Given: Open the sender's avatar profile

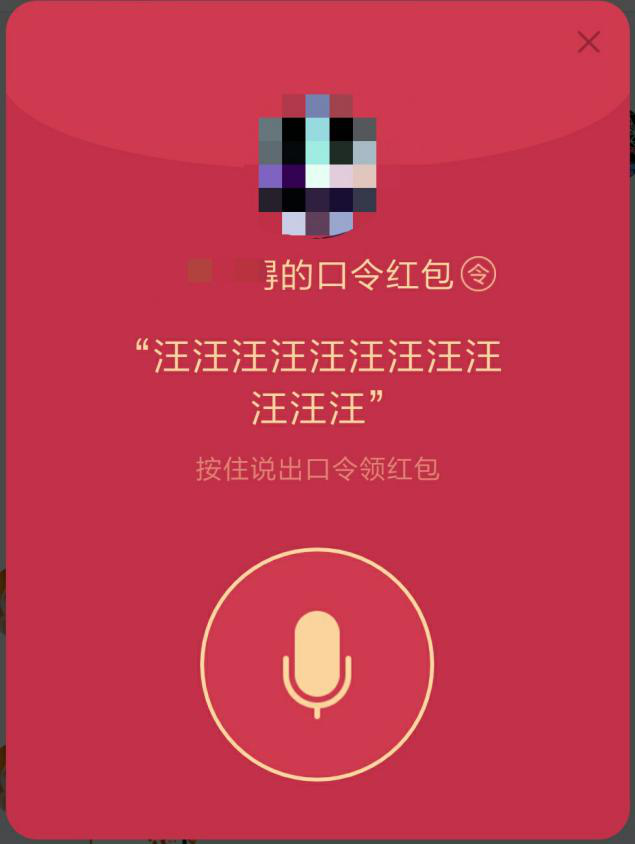Looking at the screenshot, I should pyautogui.click(x=317, y=165).
